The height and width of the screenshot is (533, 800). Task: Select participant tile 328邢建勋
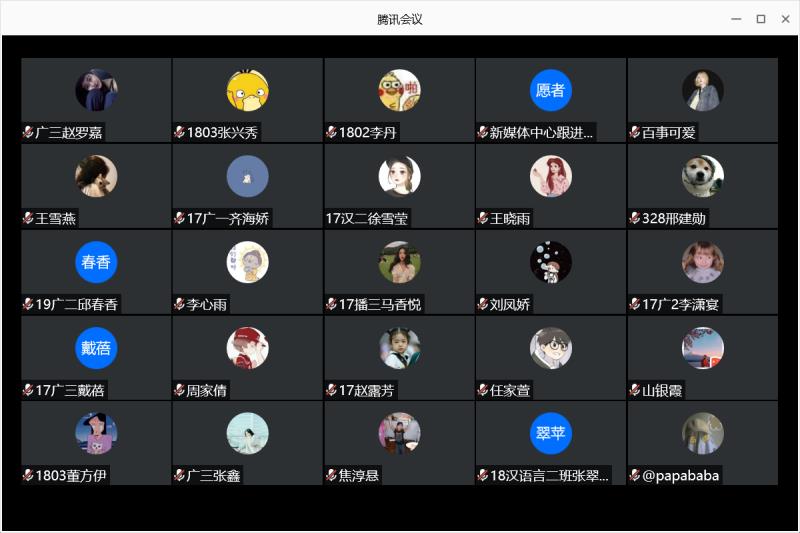click(x=702, y=186)
